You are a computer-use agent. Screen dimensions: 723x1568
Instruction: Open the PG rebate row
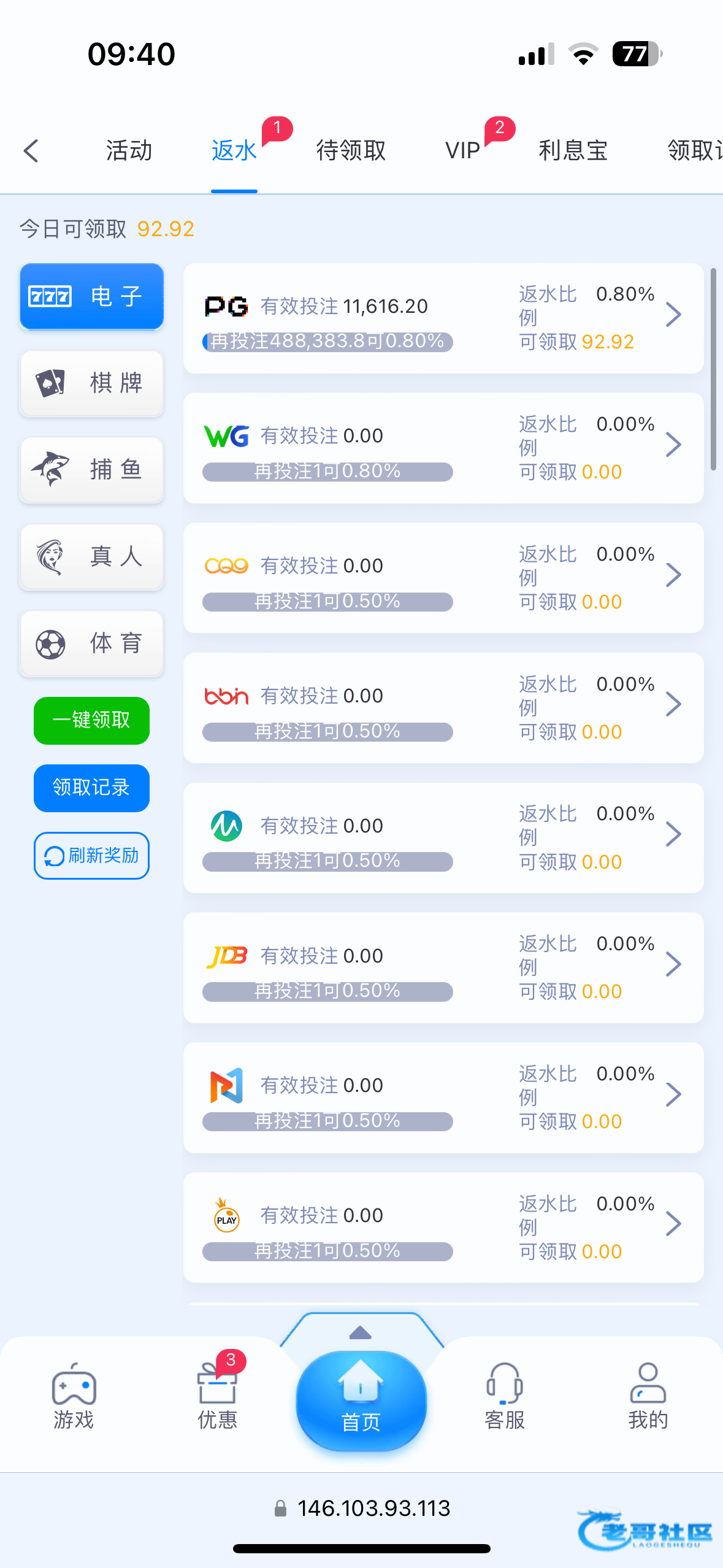point(443,318)
